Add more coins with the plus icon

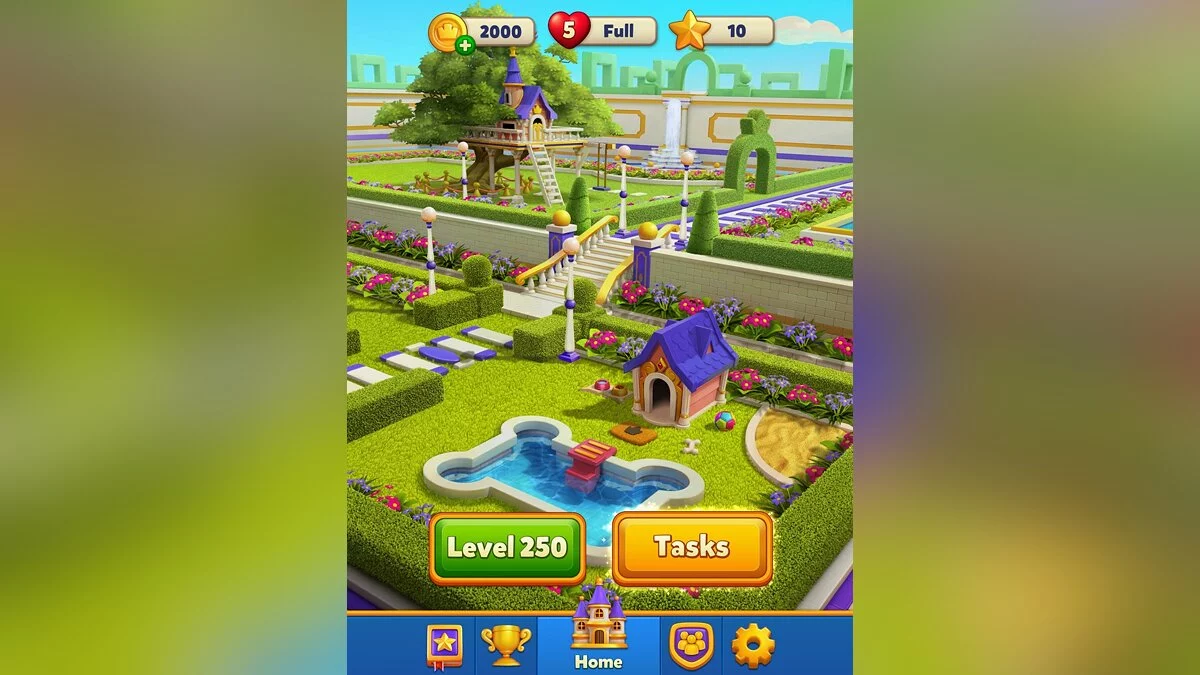point(464,45)
